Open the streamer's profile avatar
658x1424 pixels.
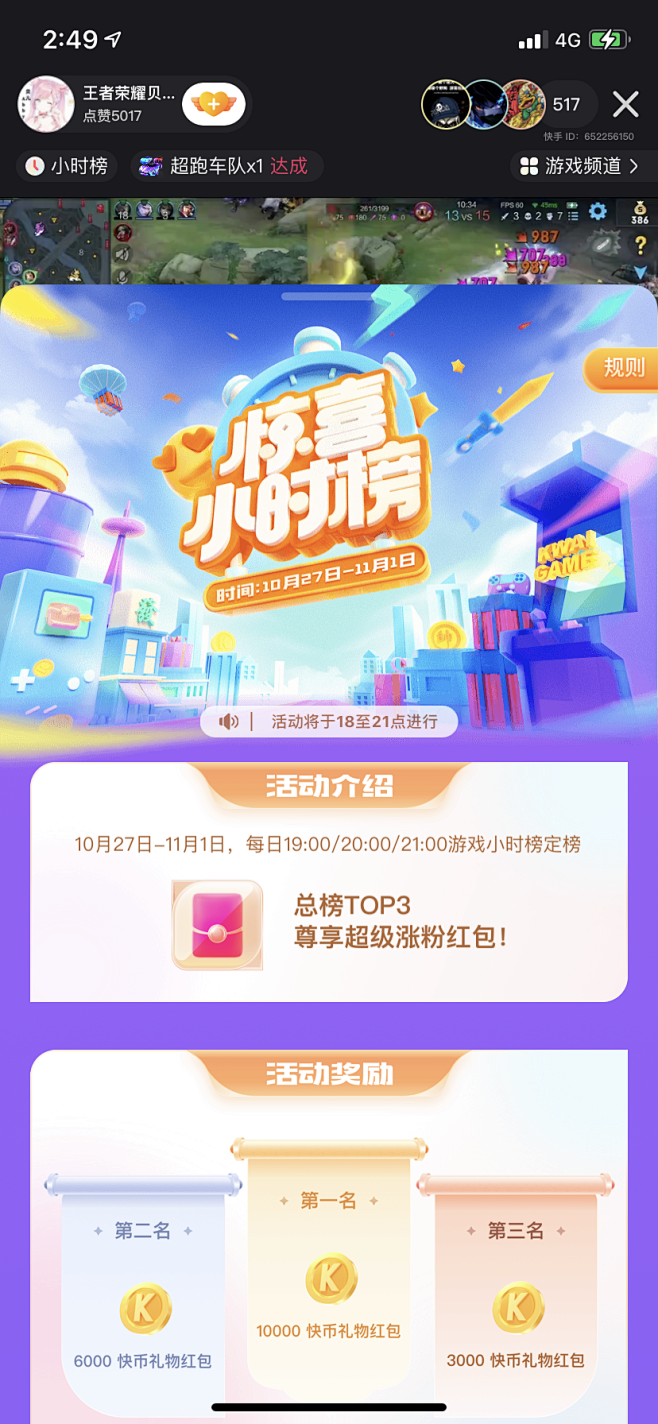[47, 104]
